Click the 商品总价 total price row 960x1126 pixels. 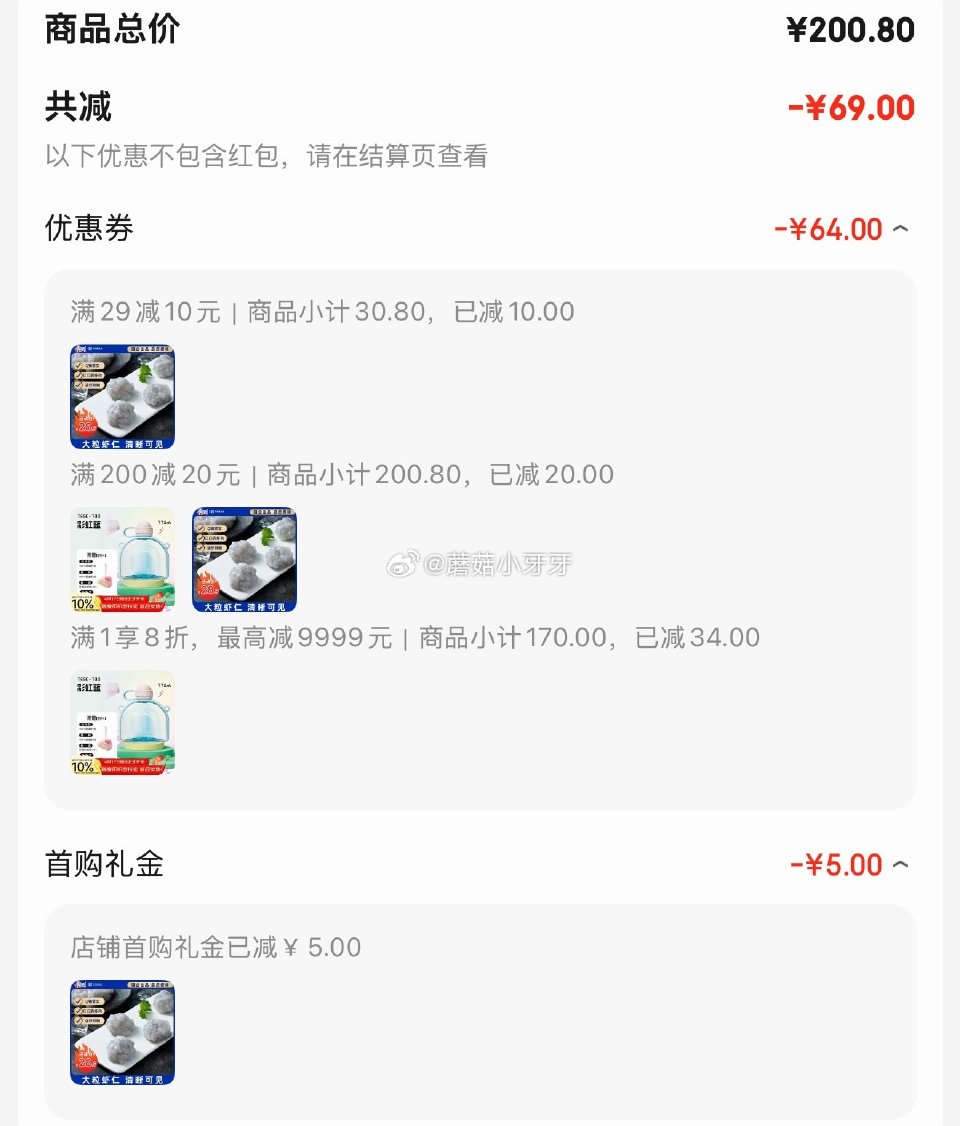click(x=480, y=29)
